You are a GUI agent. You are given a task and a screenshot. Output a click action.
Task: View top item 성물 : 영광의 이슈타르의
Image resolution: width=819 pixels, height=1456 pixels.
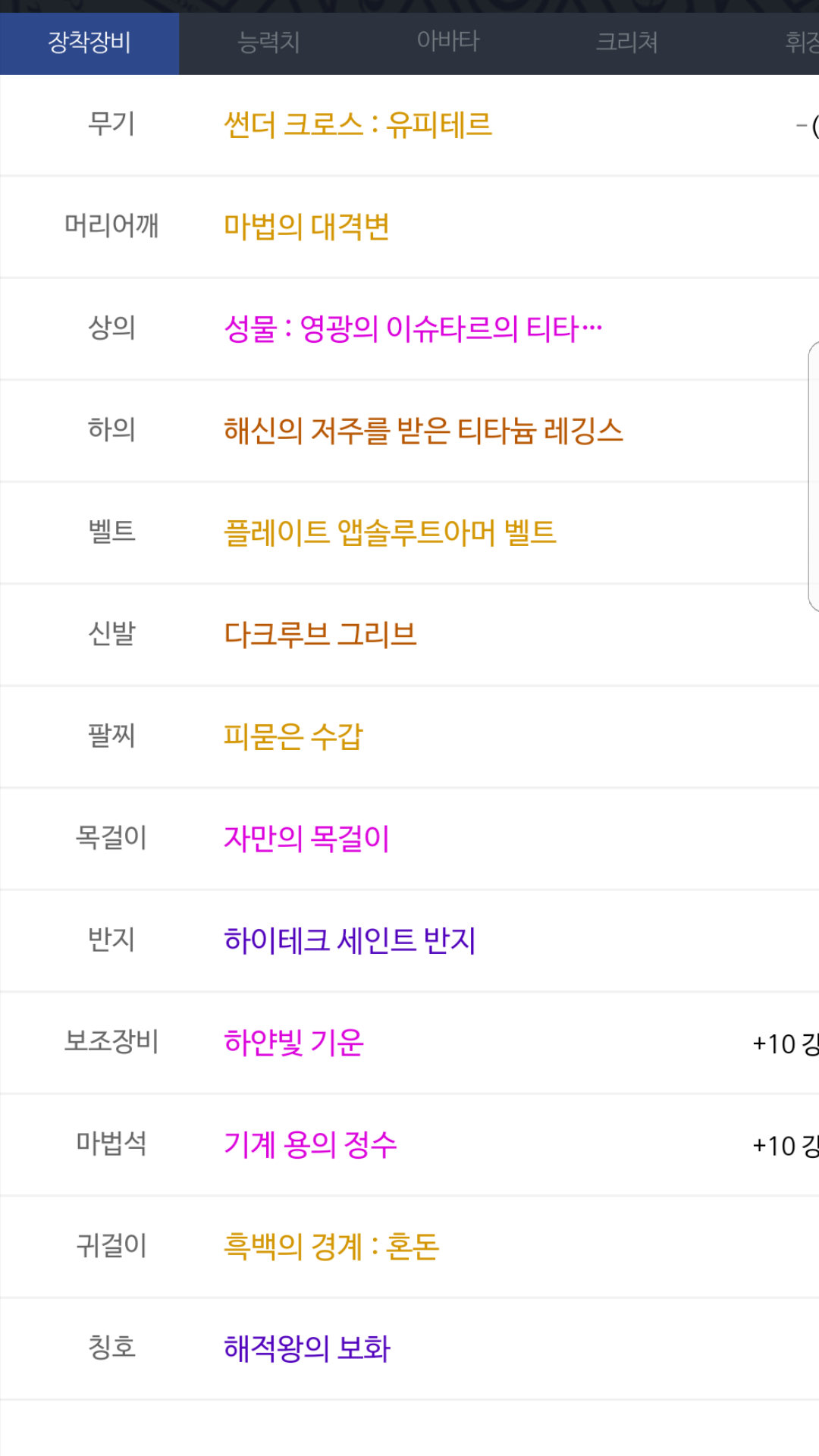[413, 328]
